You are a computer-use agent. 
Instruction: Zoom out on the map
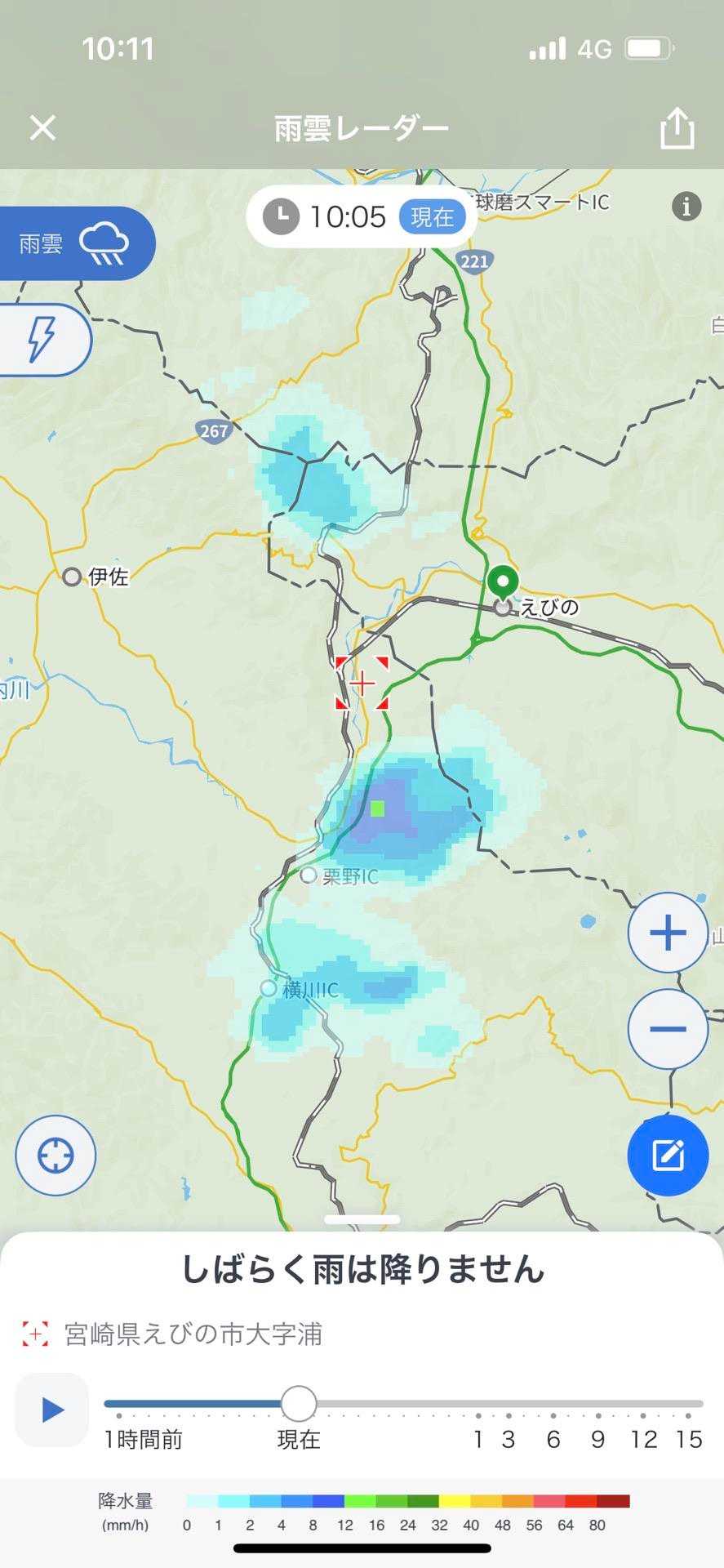click(x=667, y=1028)
